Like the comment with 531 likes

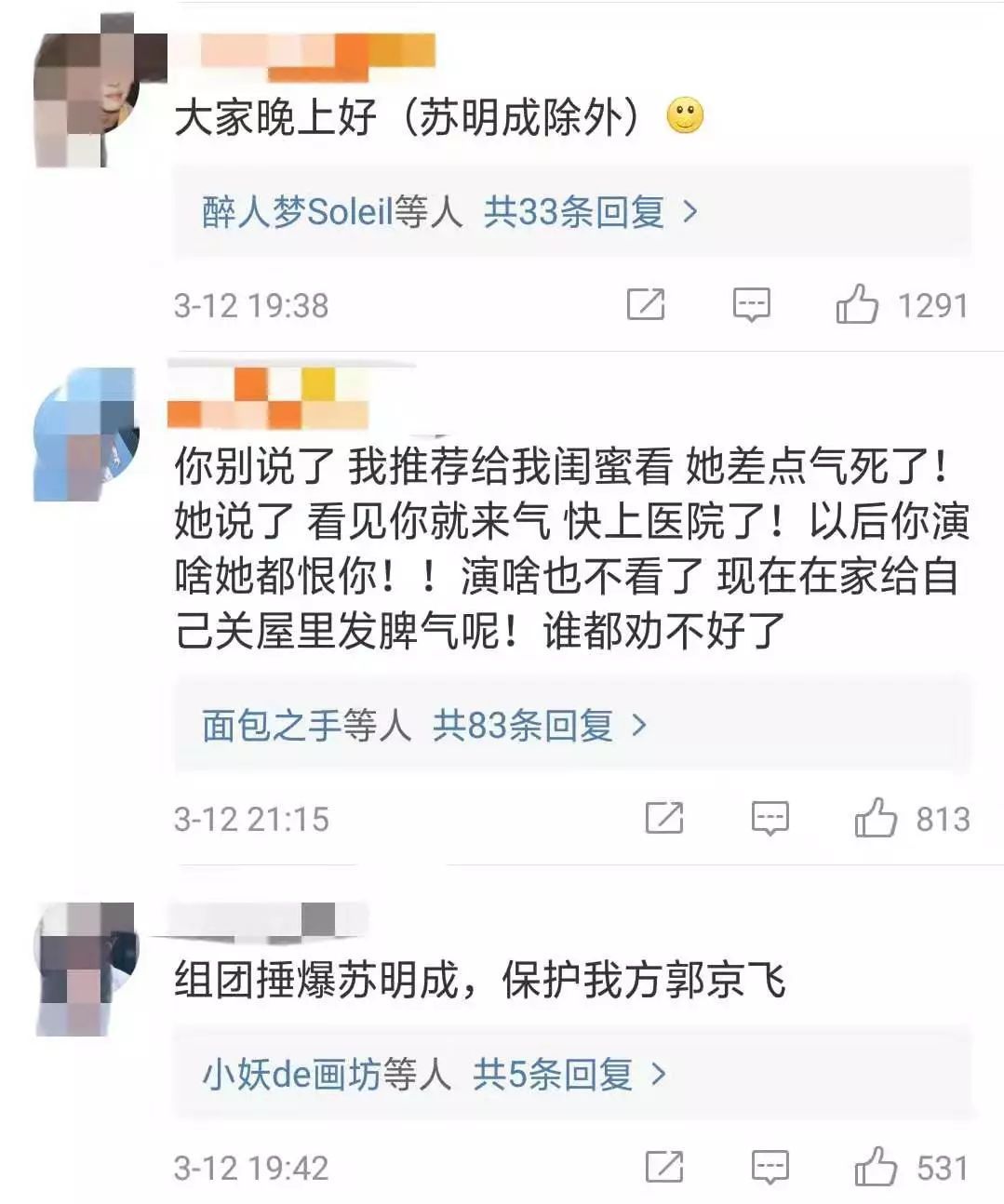pos(876,1167)
